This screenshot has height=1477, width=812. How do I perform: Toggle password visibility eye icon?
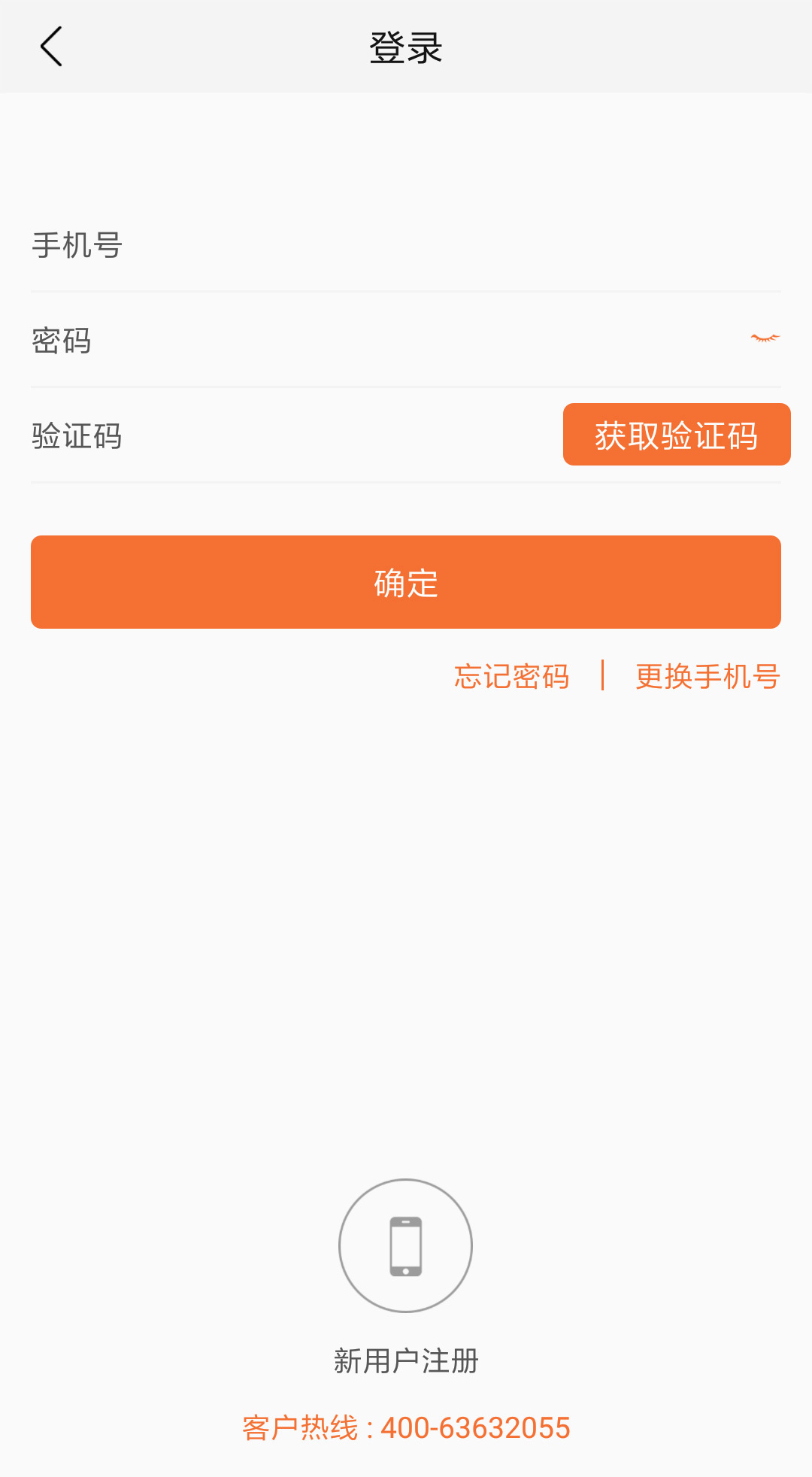[x=765, y=338]
